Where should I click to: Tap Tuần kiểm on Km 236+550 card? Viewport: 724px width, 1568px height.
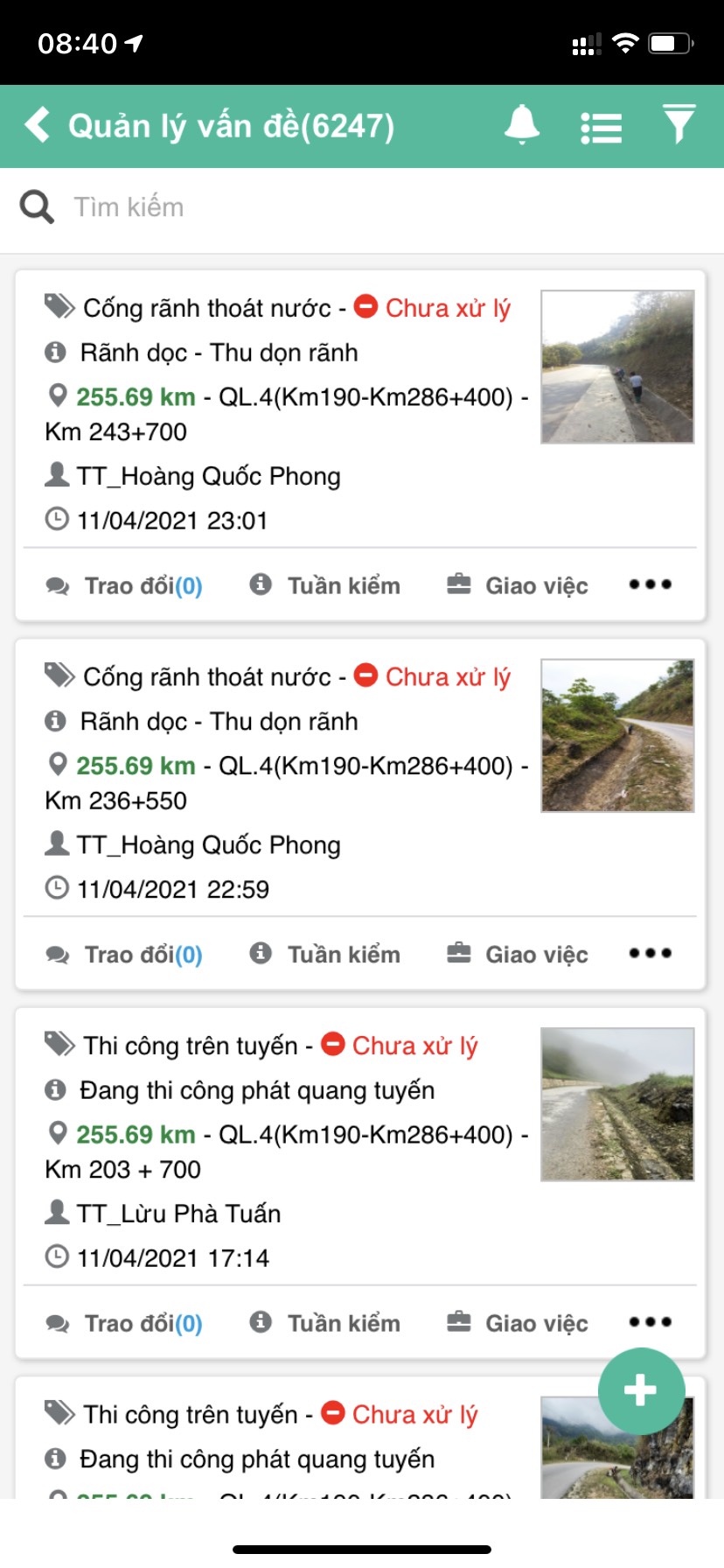pos(325,955)
